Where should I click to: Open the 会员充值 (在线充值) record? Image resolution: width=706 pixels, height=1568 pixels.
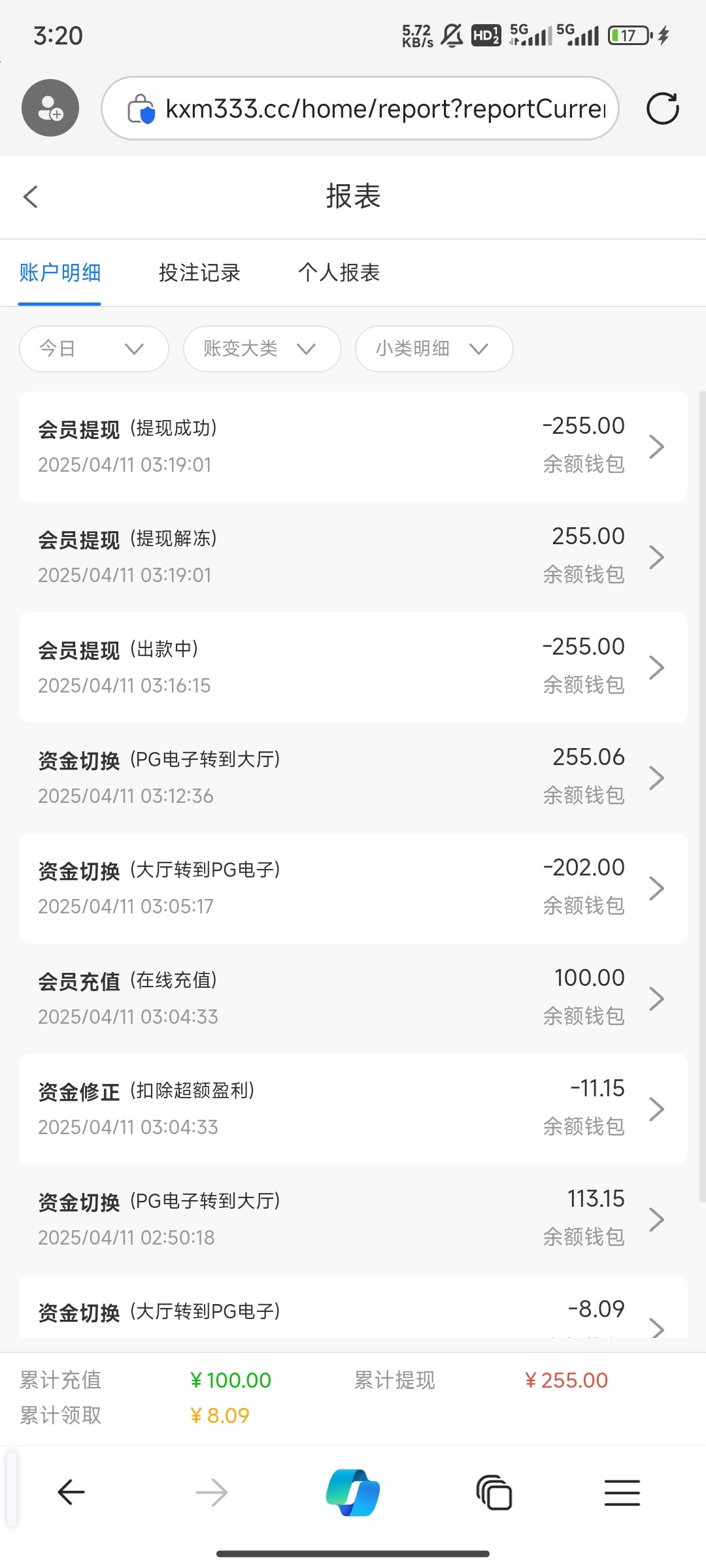[x=353, y=998]
